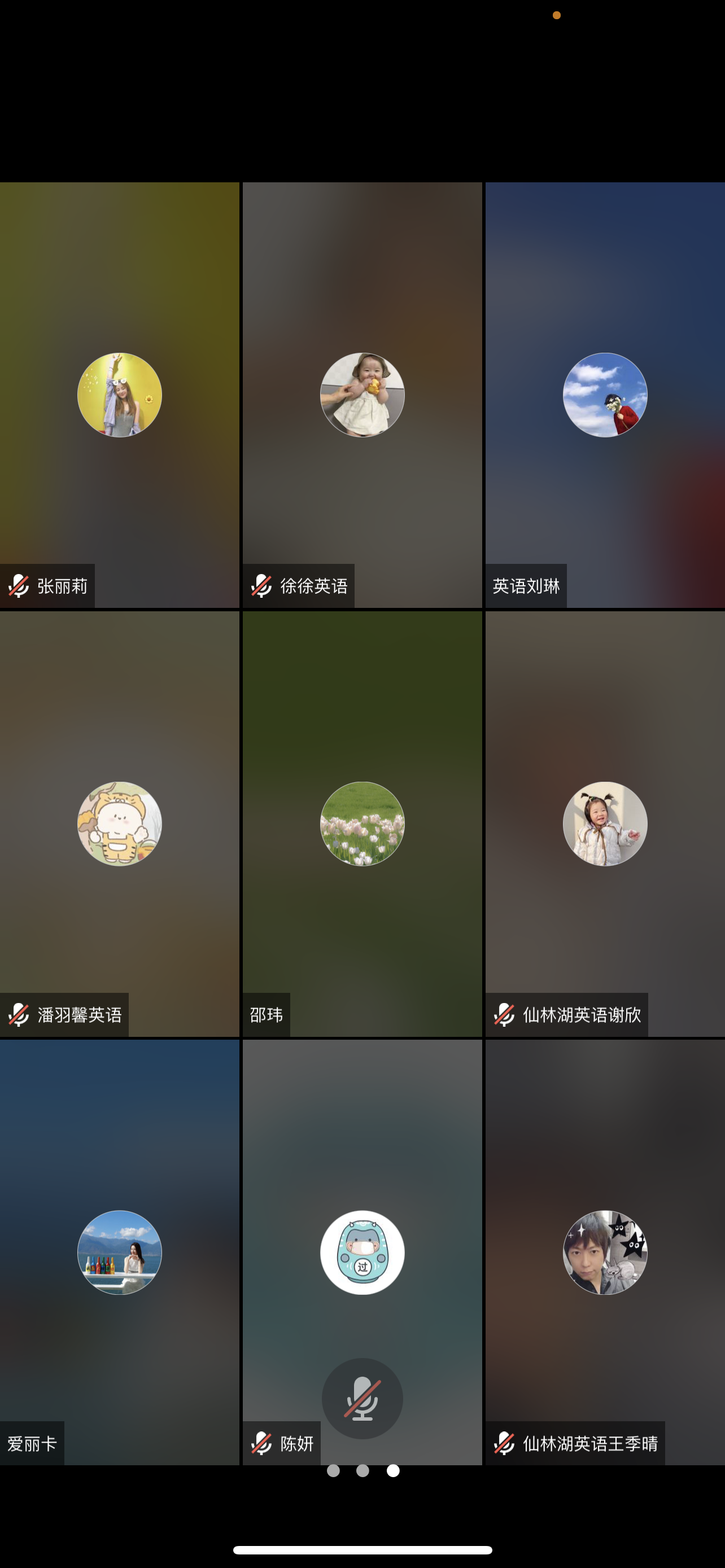725x1568 pixels.
Task: Select 仙林湖英语谢欣's participant tile
Action: click(605, 823)
